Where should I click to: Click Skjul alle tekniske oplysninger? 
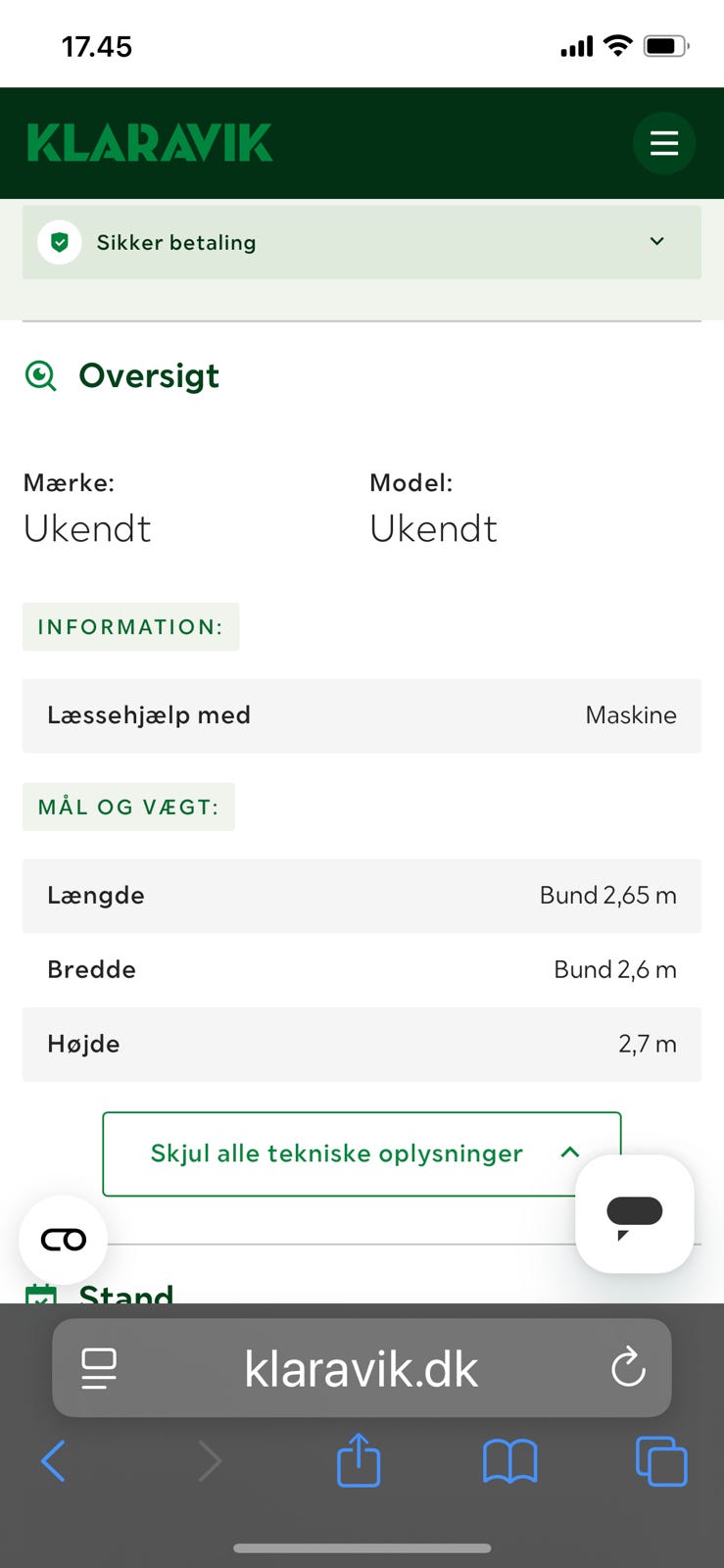(336, 1153)
